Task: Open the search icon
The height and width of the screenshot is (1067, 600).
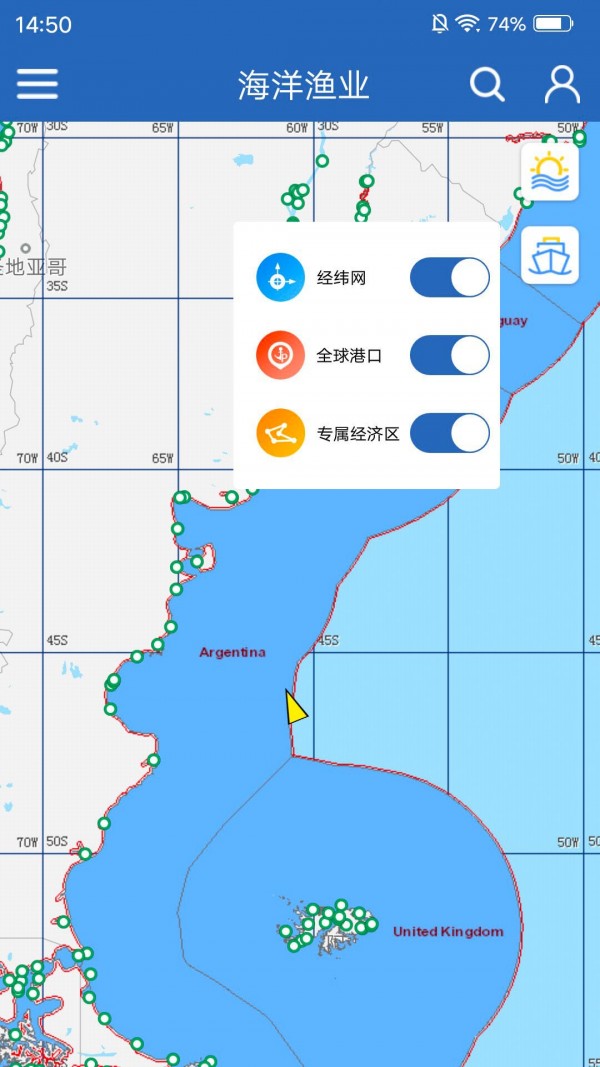Action: (x=487, y=85)
